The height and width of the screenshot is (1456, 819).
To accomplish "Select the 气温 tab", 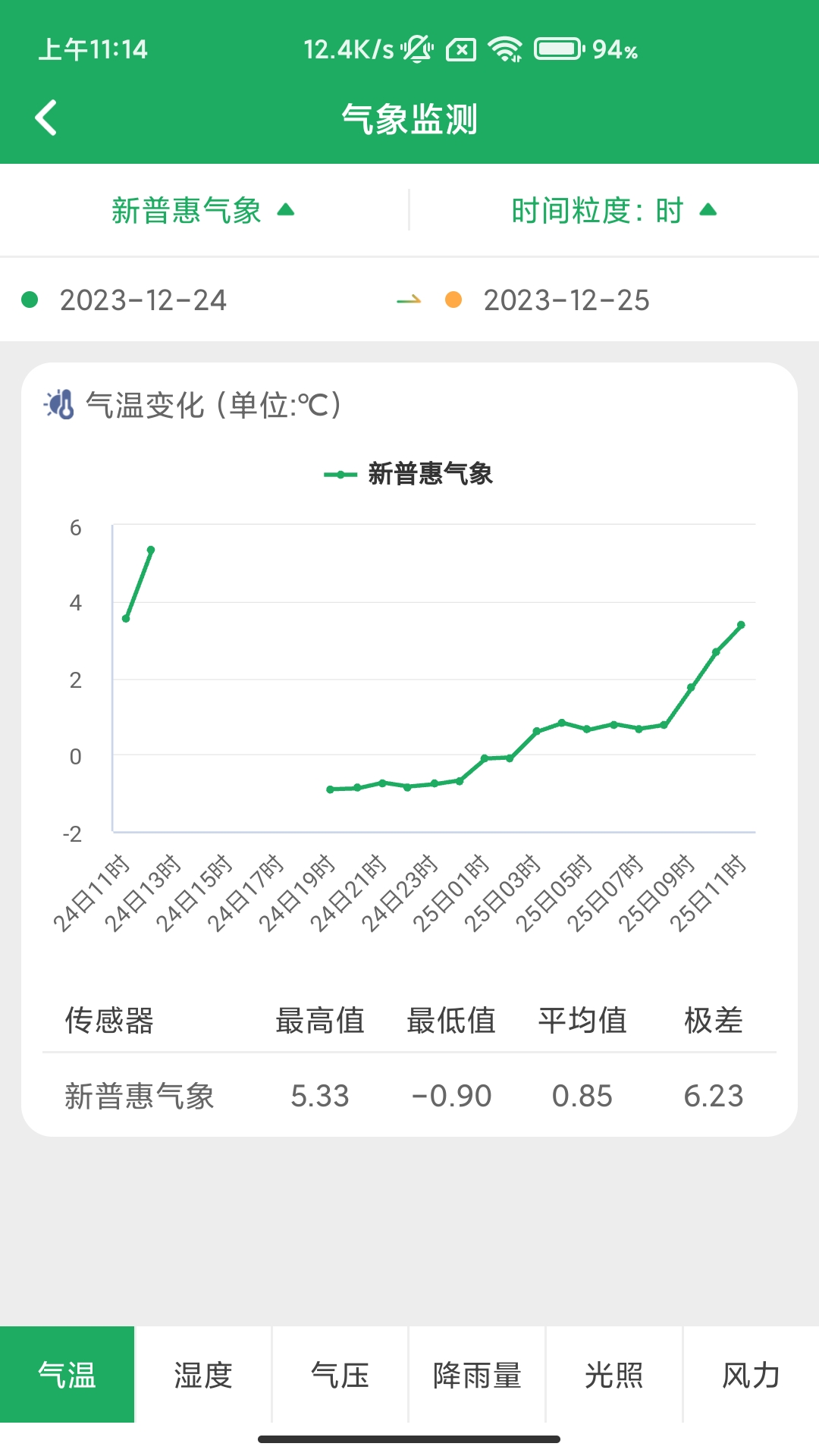I will click(x=67, y=1374).
